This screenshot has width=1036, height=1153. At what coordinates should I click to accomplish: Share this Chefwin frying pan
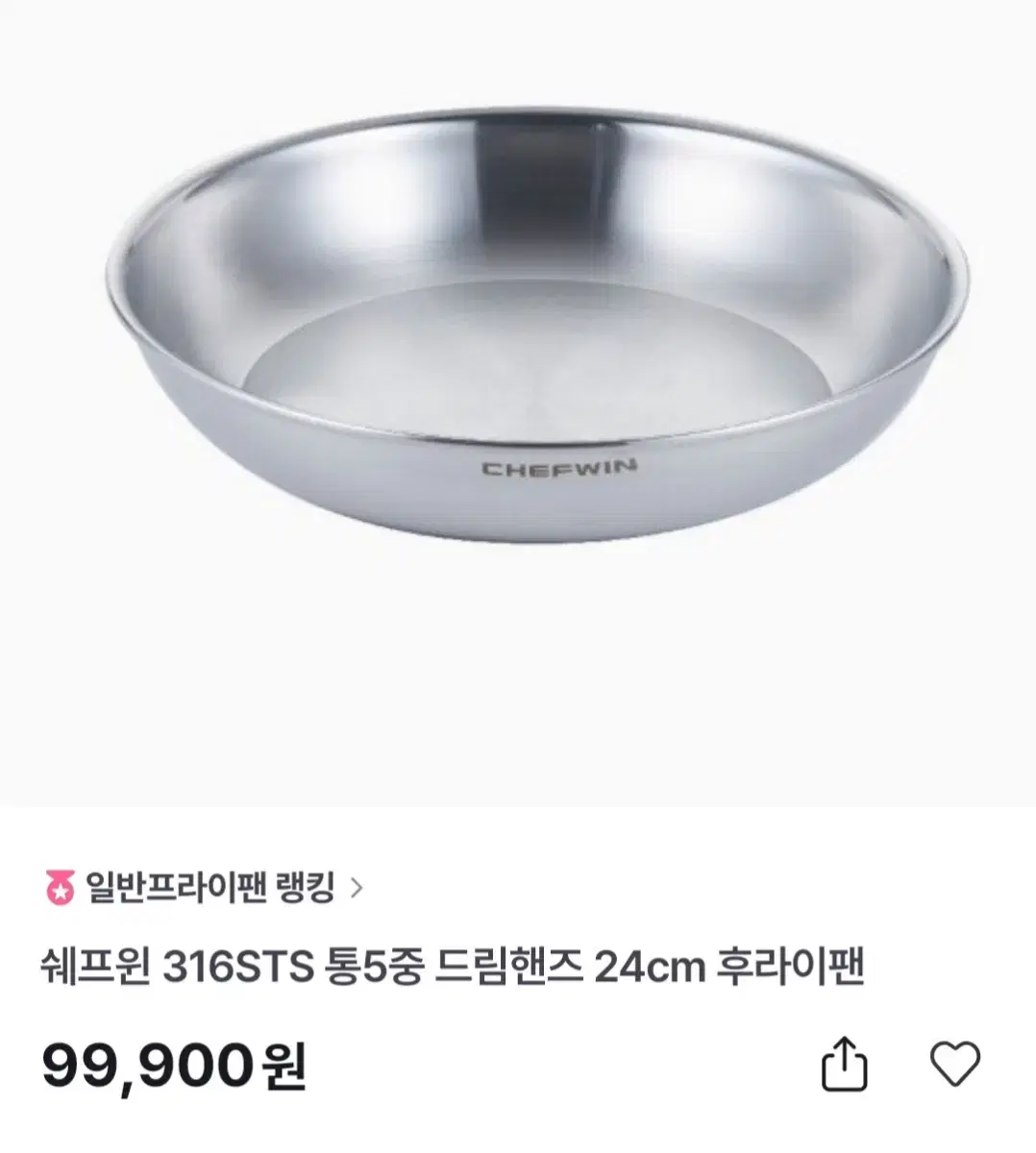click(x=845, y=1064)
